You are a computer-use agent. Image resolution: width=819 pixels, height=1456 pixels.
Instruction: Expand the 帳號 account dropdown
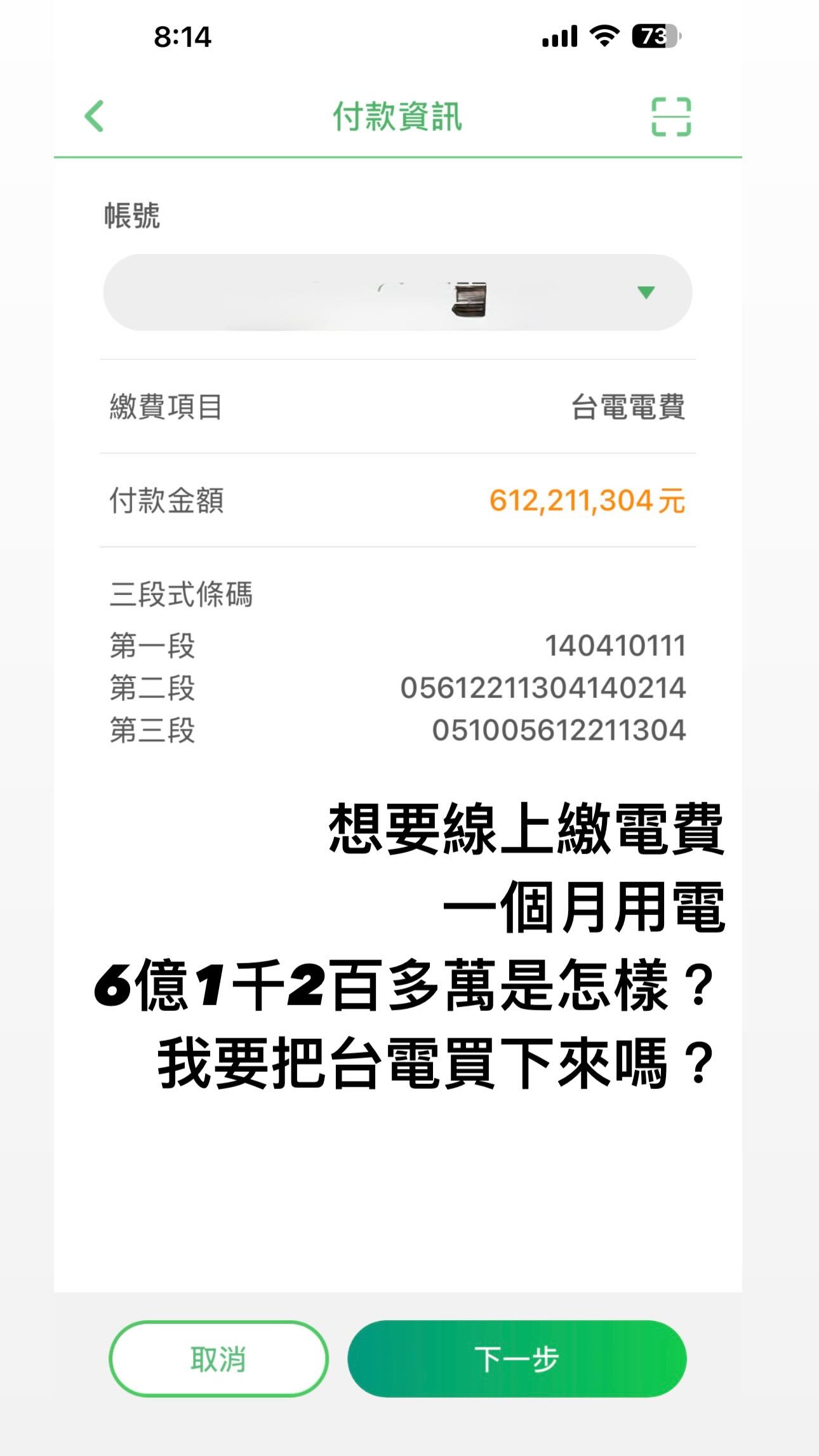coord(397,293)
